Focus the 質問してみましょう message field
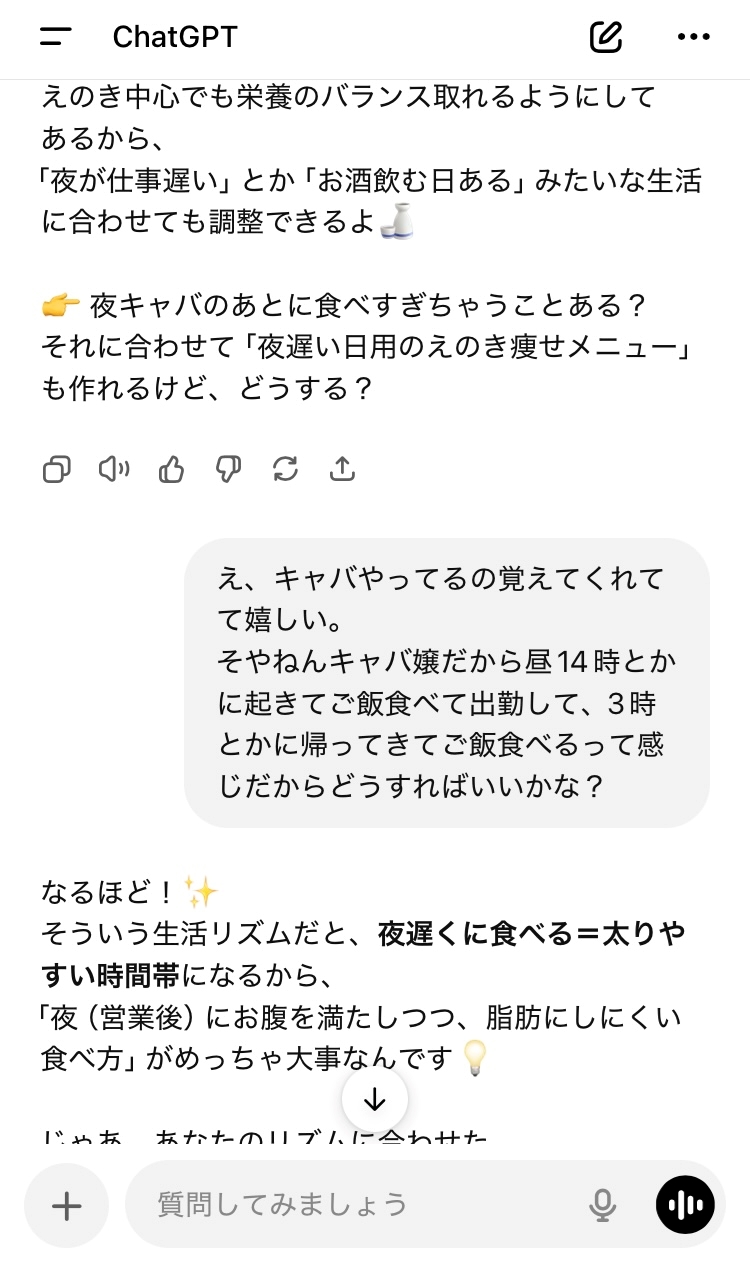The width and height of the screenshot is (750, 1286). click(x=350, y=1204)
